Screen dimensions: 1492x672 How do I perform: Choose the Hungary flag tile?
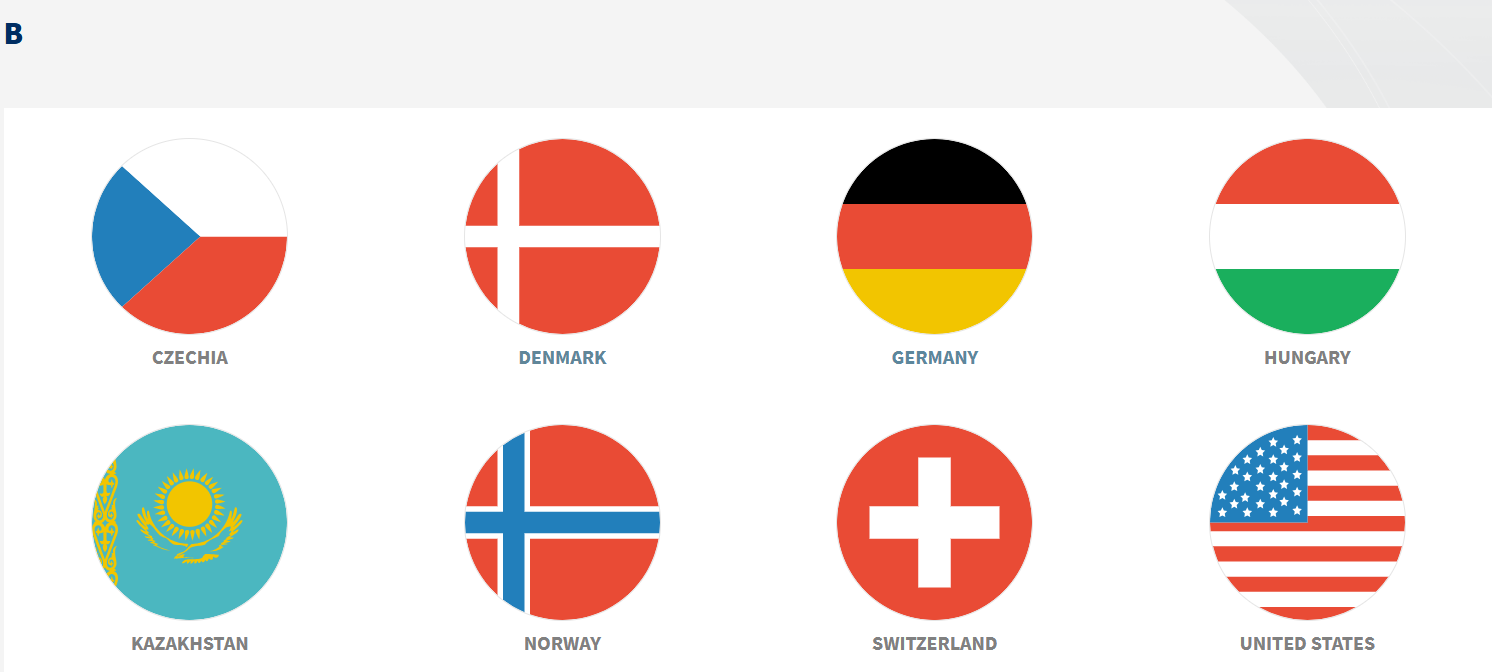1307,237
